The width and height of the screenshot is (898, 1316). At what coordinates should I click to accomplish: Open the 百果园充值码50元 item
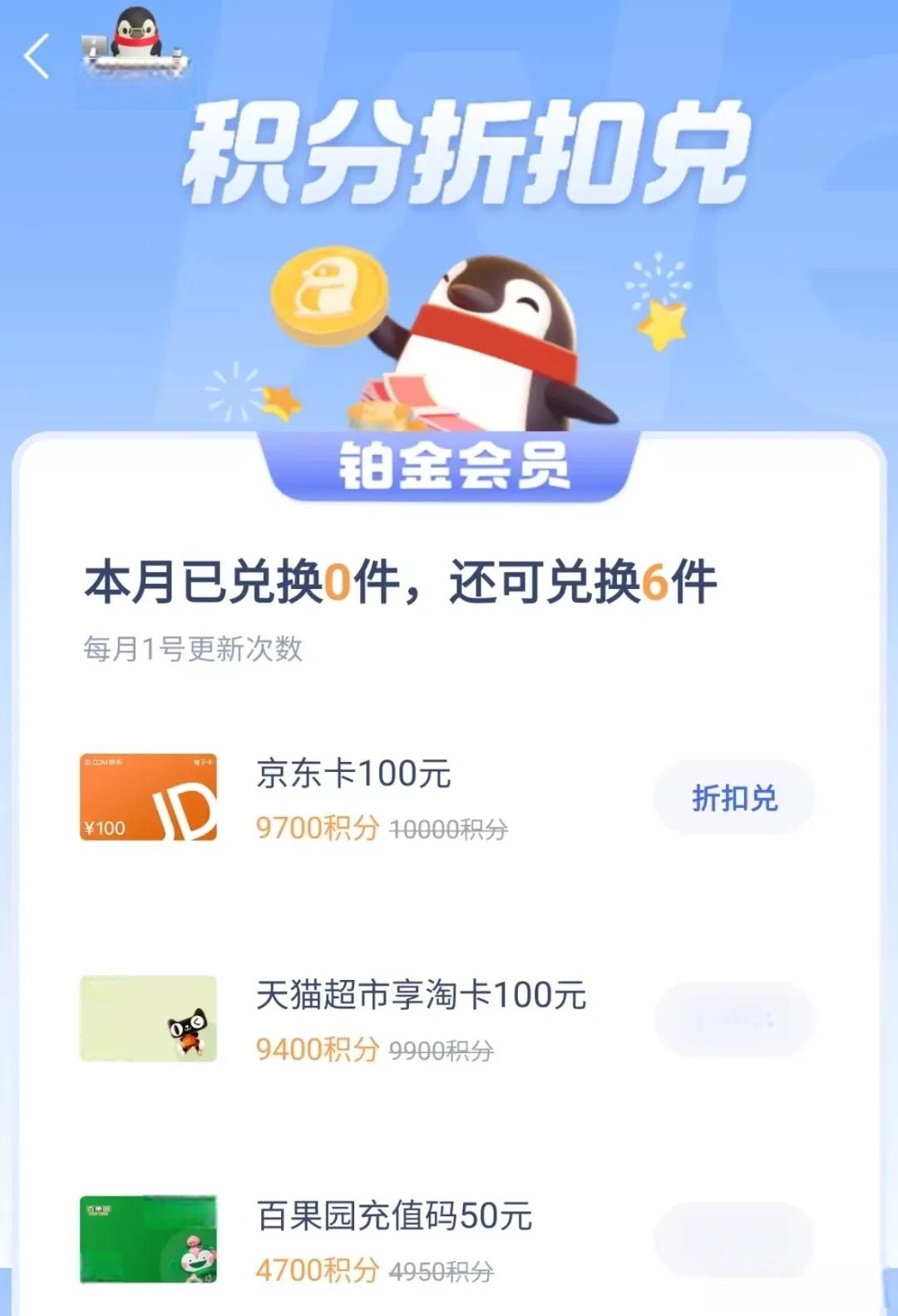394,1216
